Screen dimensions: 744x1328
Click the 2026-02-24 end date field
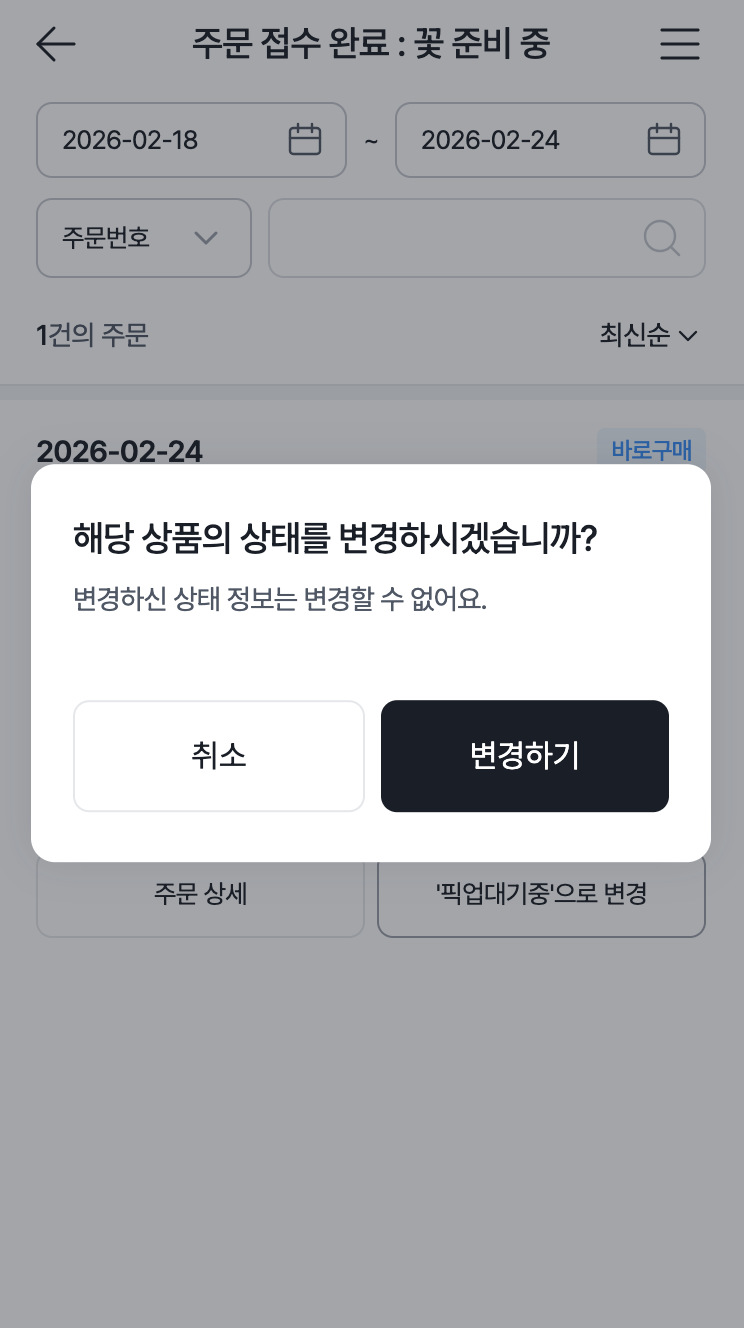[489, 140]
